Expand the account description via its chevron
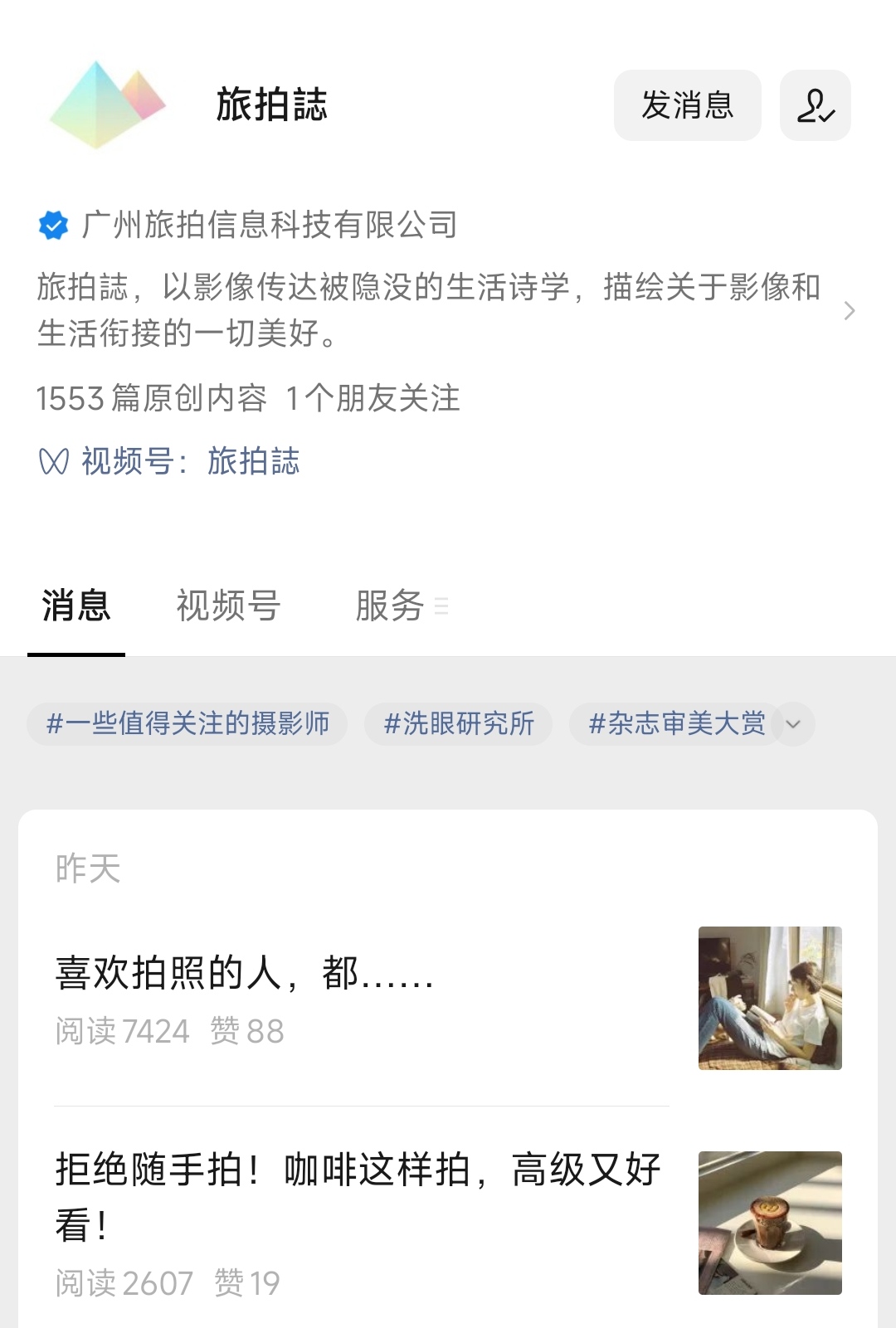Image resolution: width=896 pixels, height=1328 pixels. click(849, 311)
